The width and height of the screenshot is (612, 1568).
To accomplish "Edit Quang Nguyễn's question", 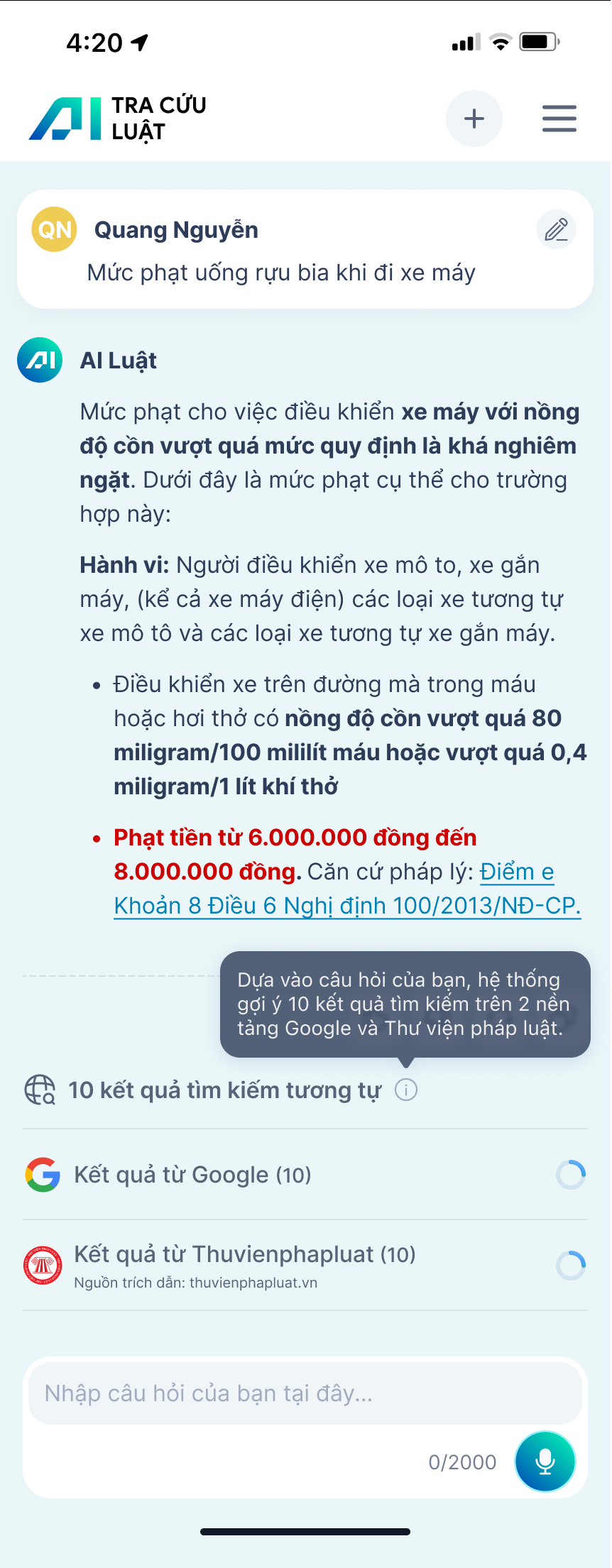I will [x=556, y=230].
